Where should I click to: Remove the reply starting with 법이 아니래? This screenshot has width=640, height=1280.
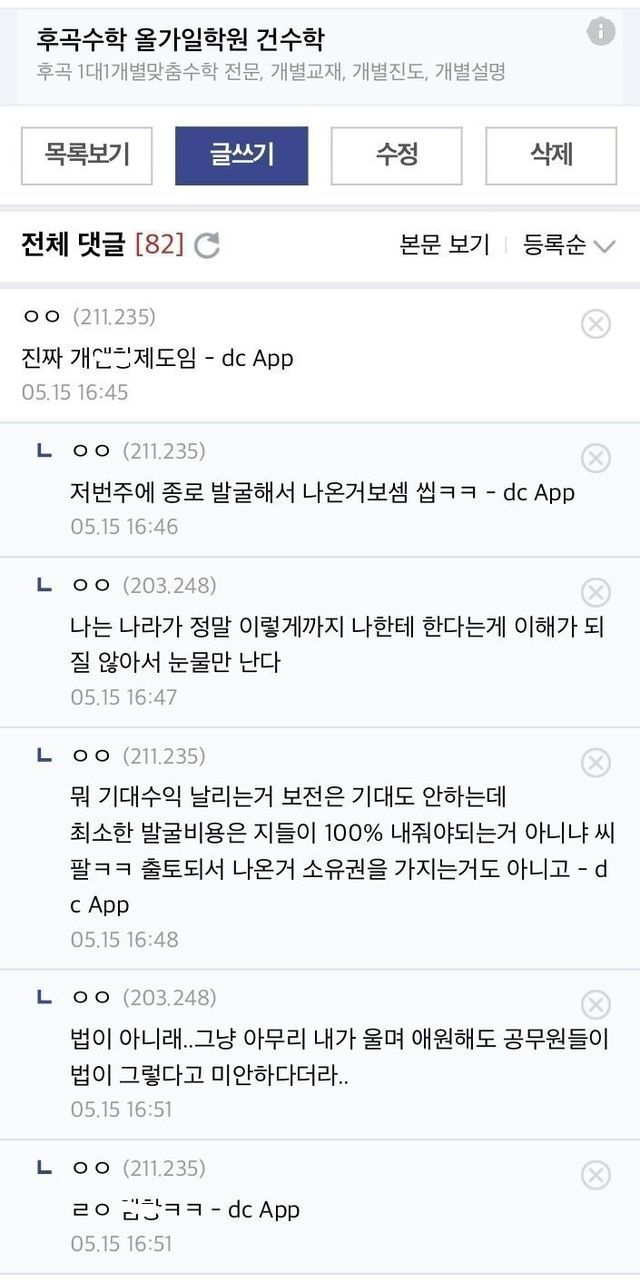595,1005
